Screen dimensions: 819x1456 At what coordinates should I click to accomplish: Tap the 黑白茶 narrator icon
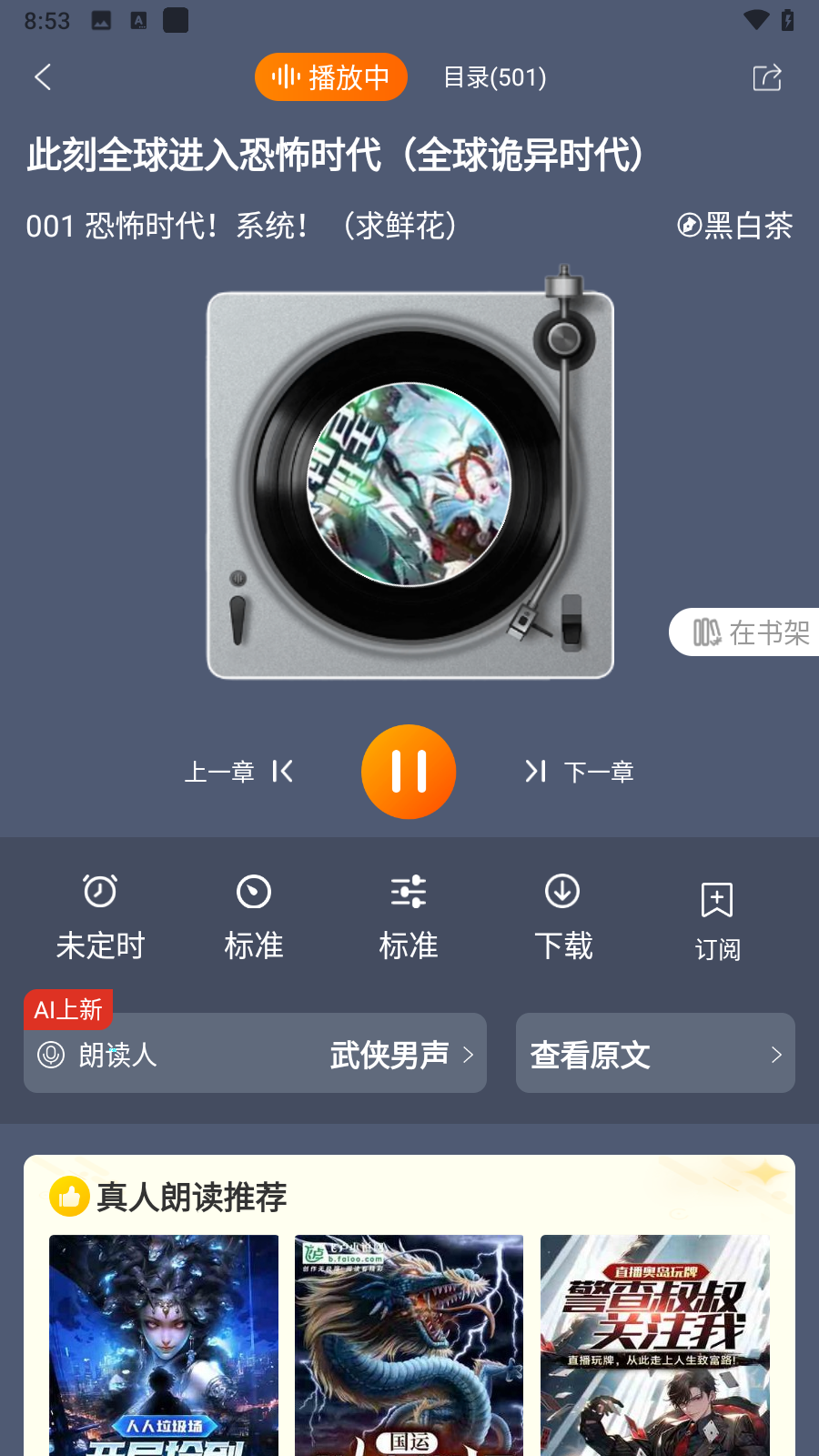click(x=689, y=223)
